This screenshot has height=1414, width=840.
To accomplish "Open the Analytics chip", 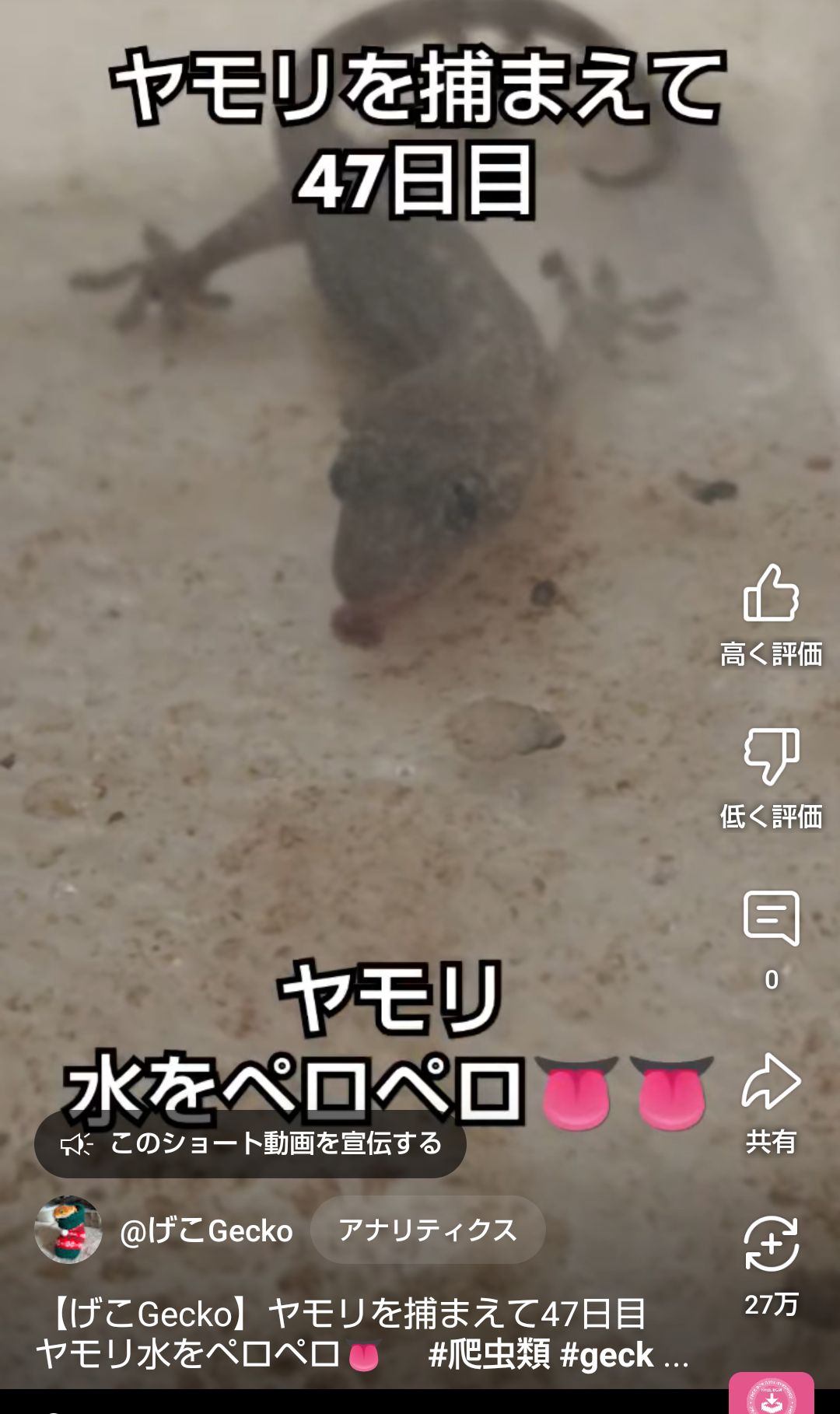I will coord(428,1230).
